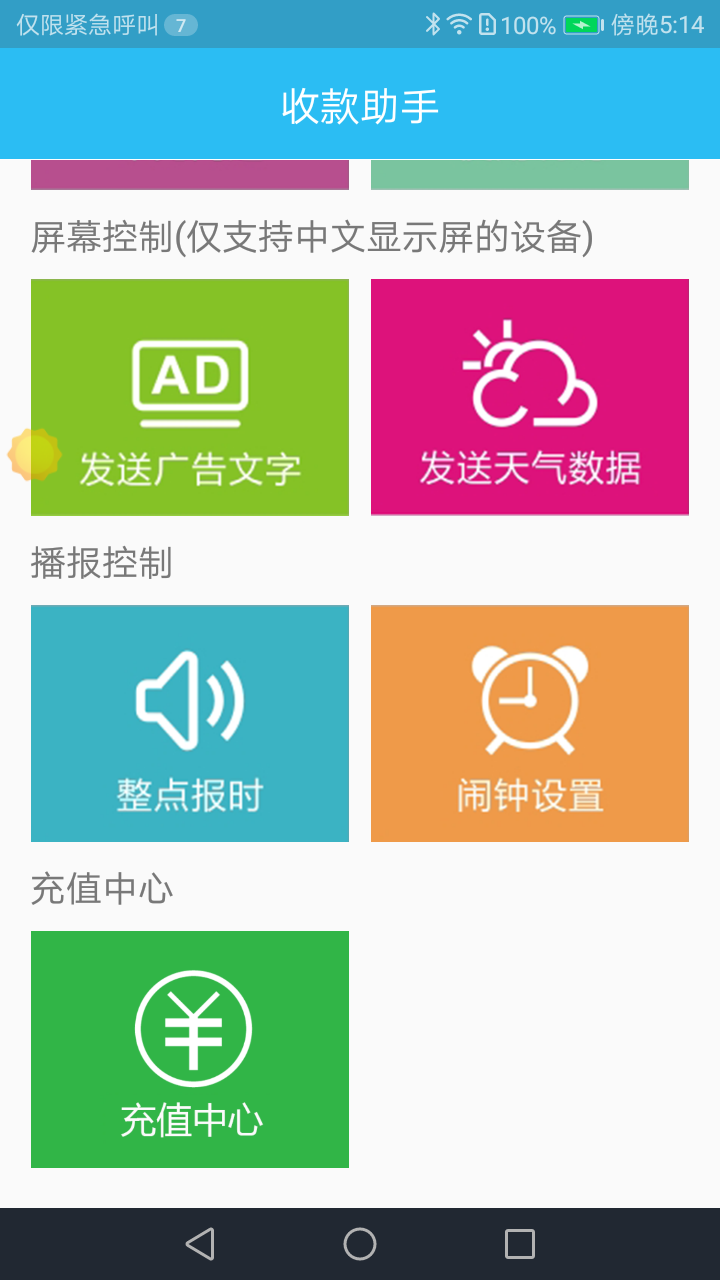Open 整点报时 hourly chime settings
Image resolution: width=720 pixels, height=1280 pixels.
[x=190, y=723]
